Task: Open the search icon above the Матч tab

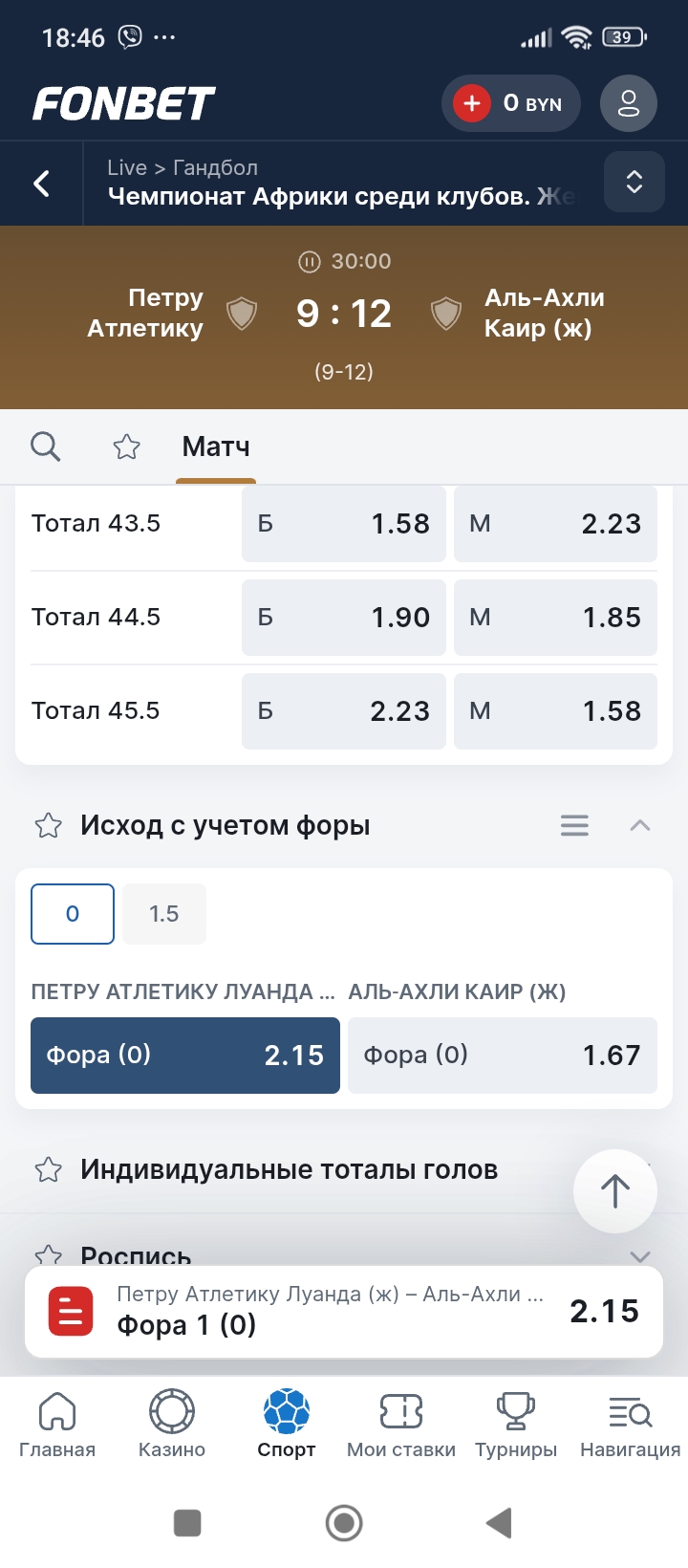Action: 45,446
